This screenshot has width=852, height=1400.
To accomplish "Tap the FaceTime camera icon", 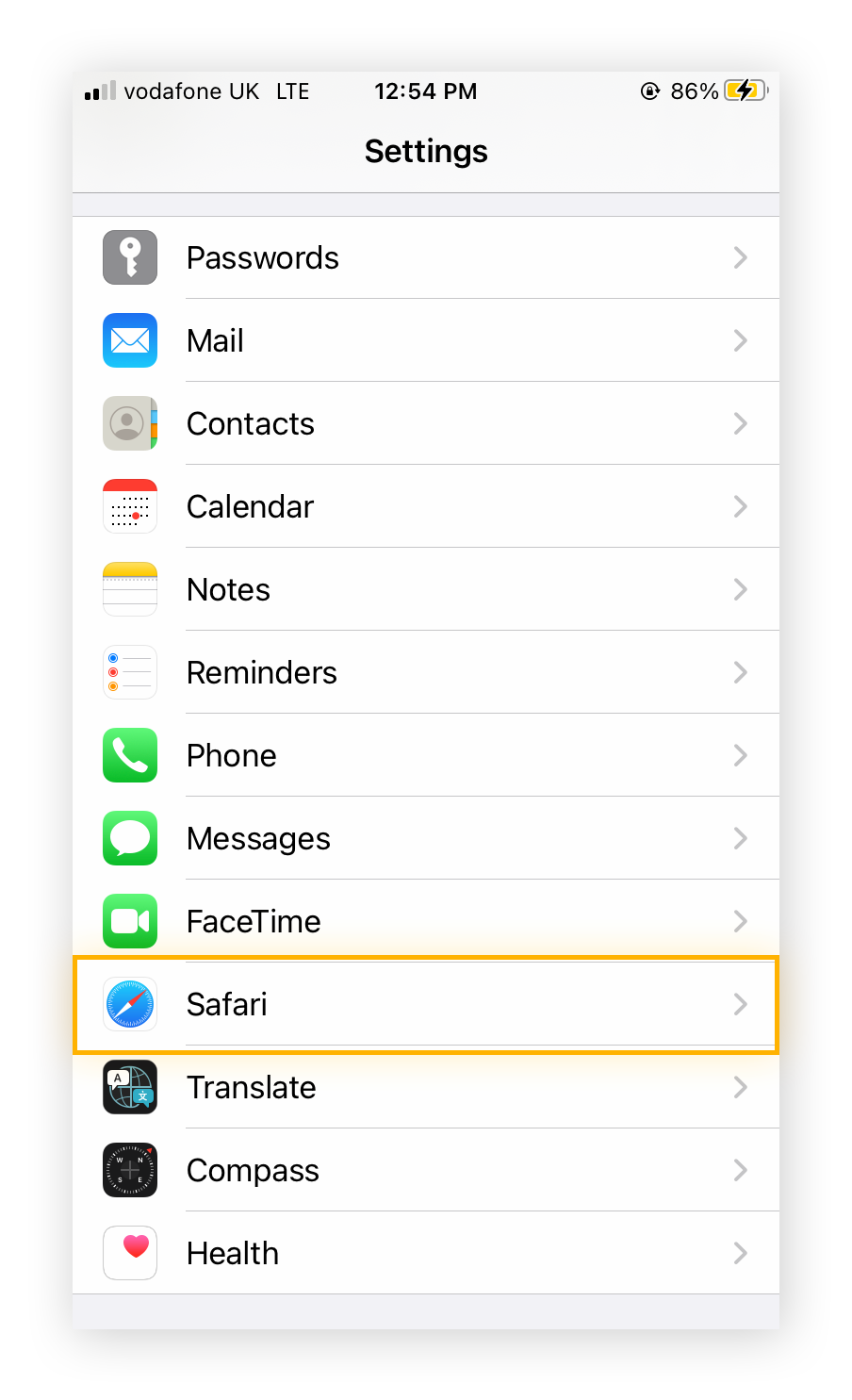I will point(130,921).
